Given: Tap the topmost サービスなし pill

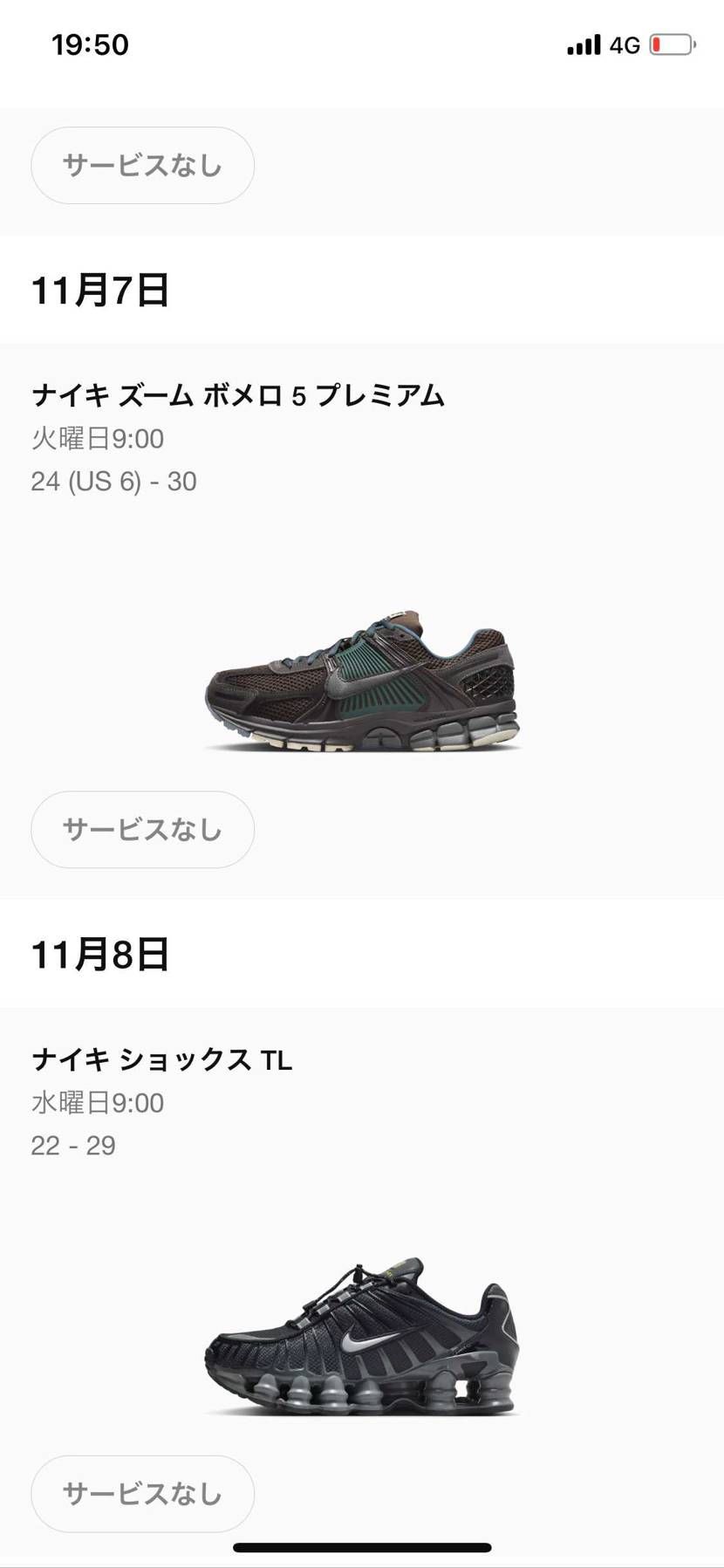Looking at the screenshot, I should (142, 165).
